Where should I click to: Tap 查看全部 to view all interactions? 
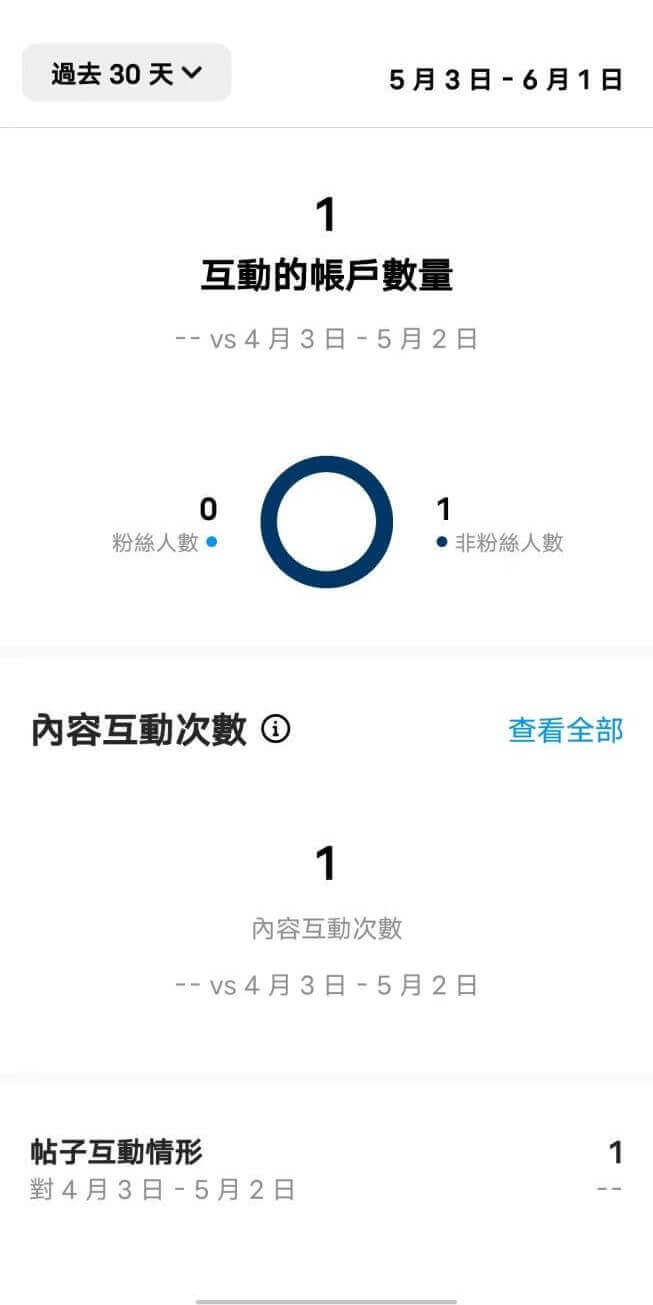point(565,731)
